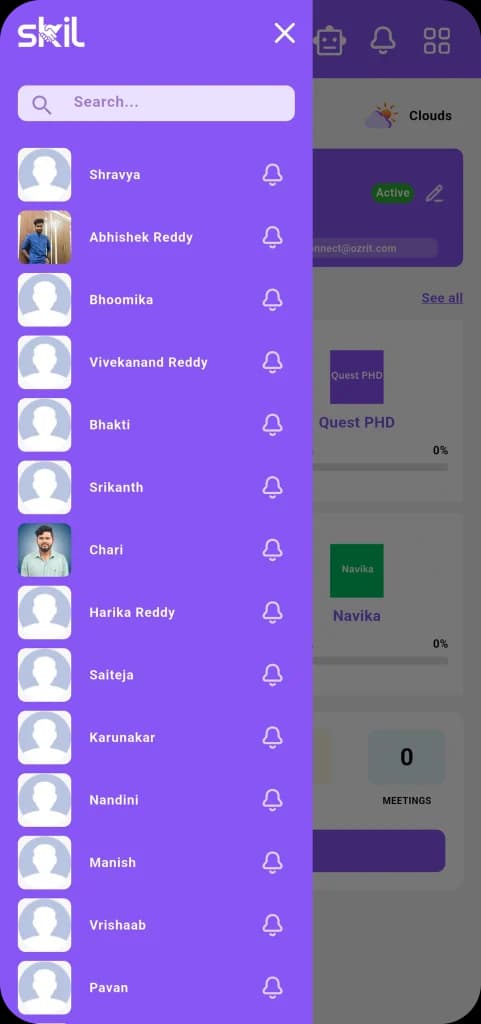This screenshot has height=1024, width=481.
Task: Tap the bell icon for Pavan
Action: tap(272, 987)
